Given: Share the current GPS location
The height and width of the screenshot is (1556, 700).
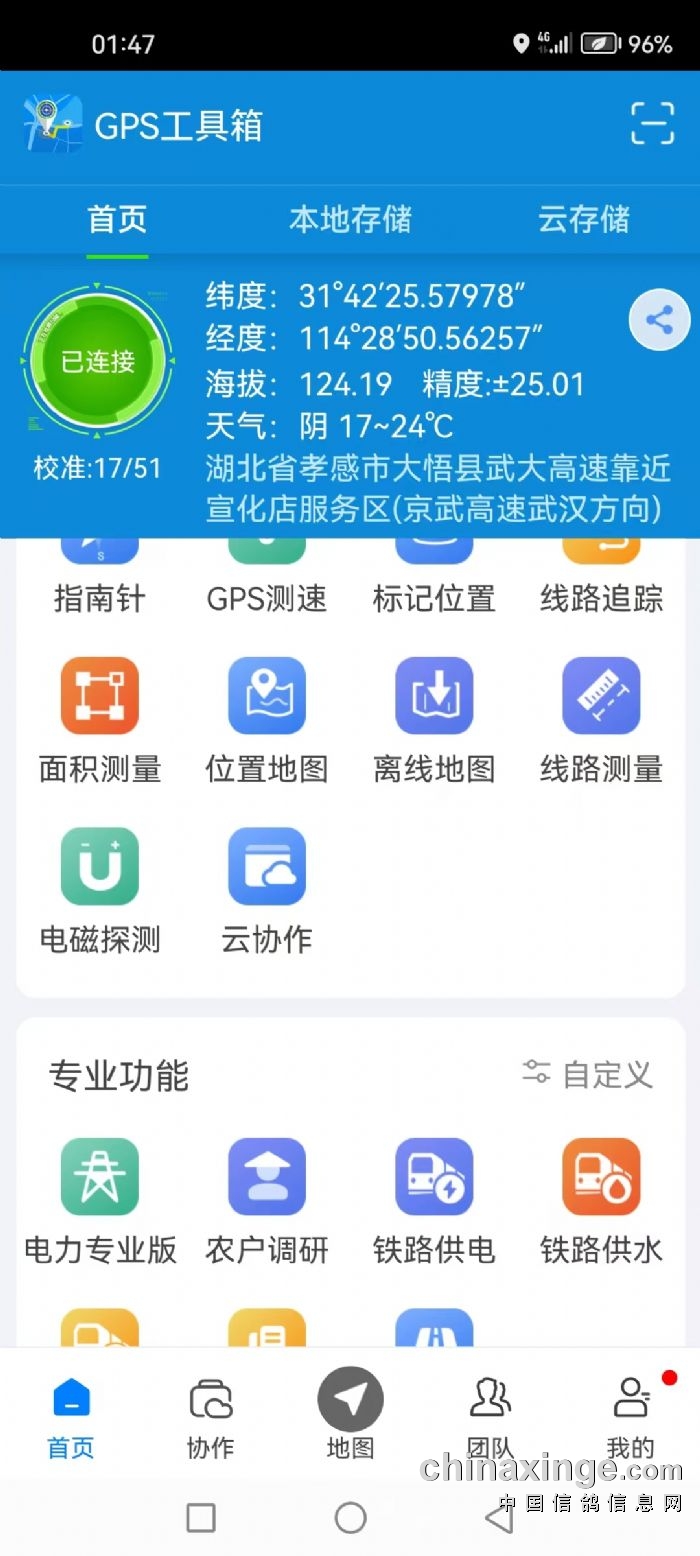Looking at the screenshot, I should click(659, 321).
